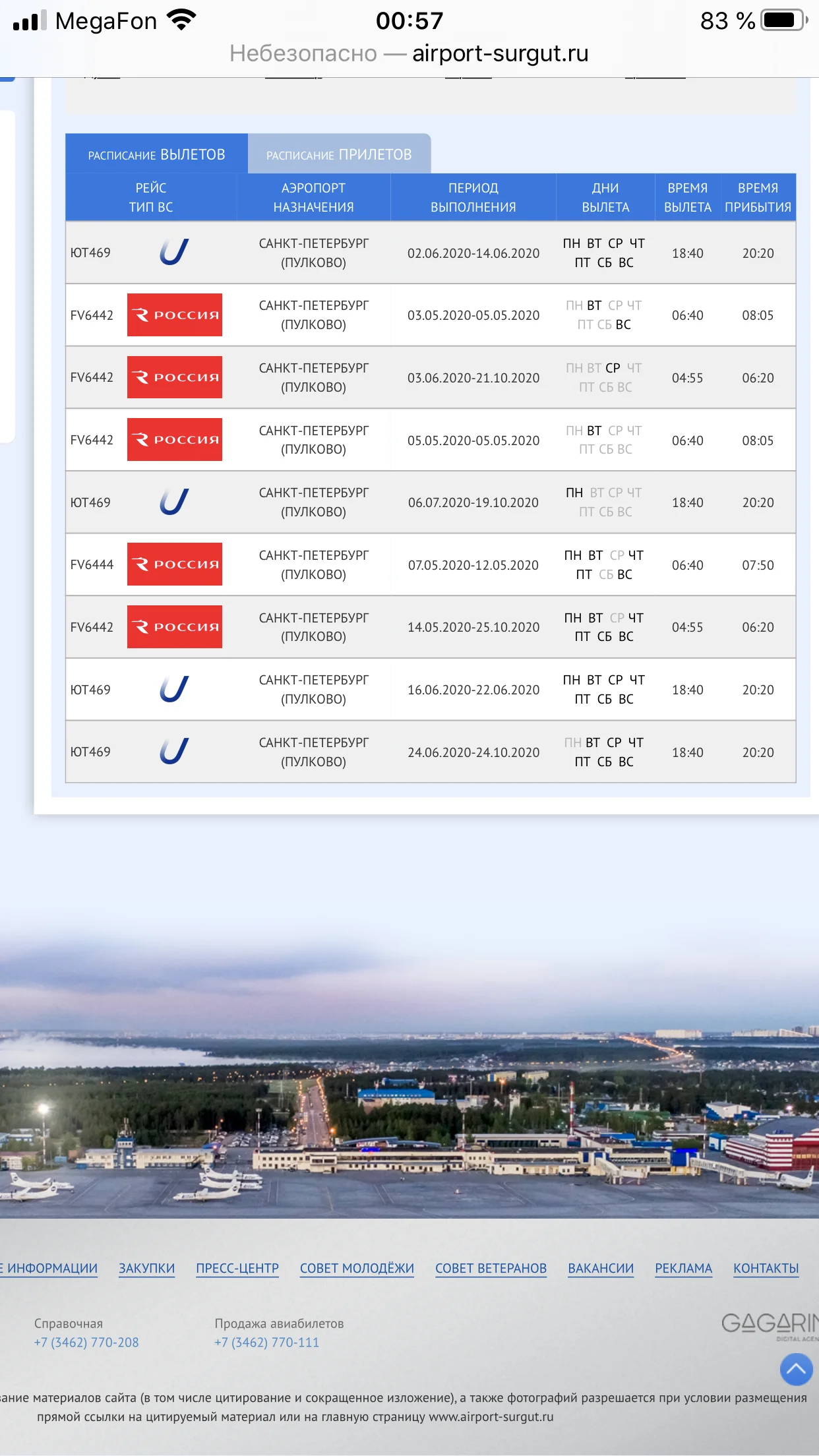Open the ПРЕСС-ЦЕНТР footer menu item
The width and height of the screenshot is (819, 1456).
(x=237, y=1268)
